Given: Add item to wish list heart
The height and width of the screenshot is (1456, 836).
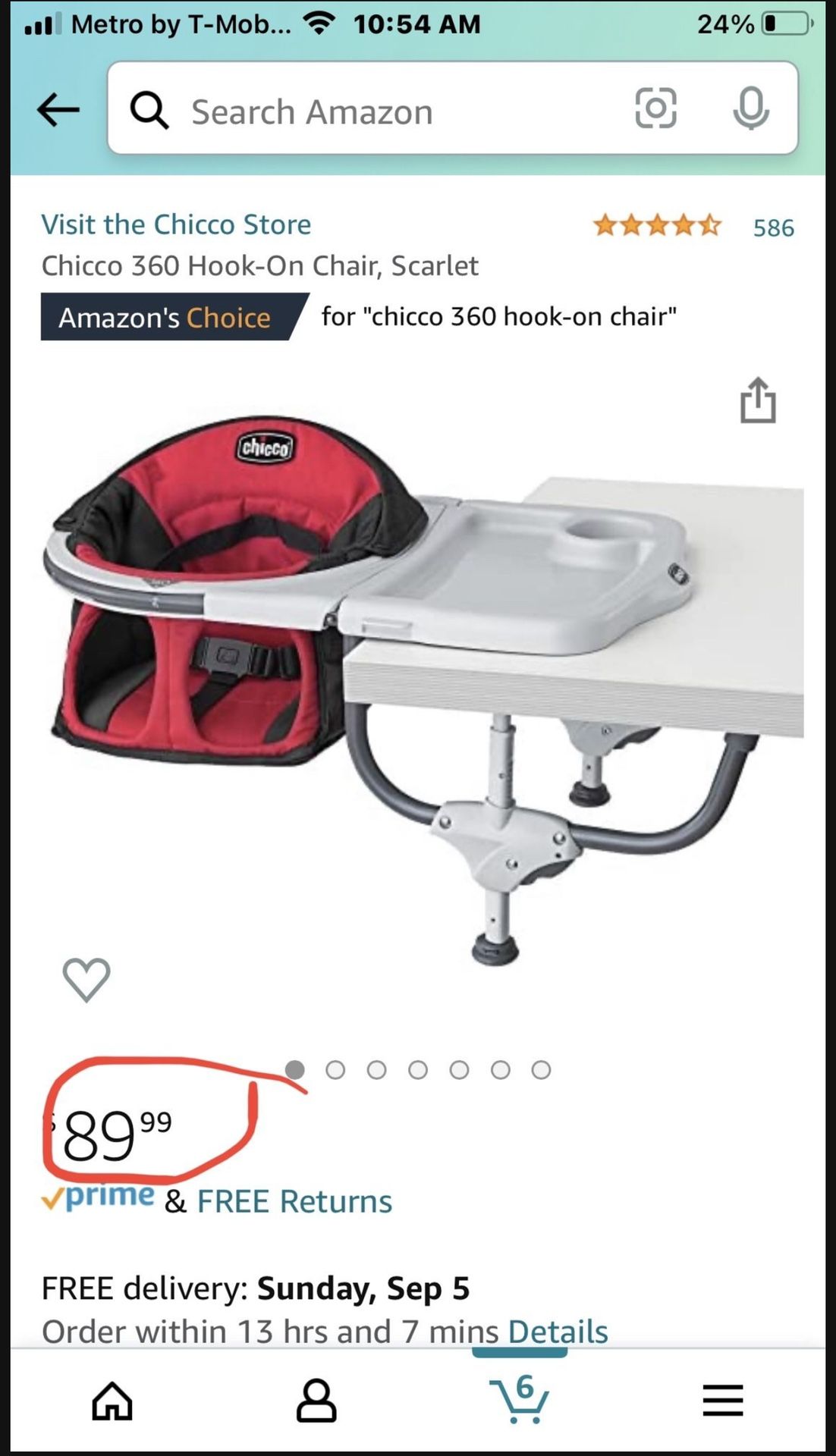Looking at the screenshot, I should coord(86,979).
